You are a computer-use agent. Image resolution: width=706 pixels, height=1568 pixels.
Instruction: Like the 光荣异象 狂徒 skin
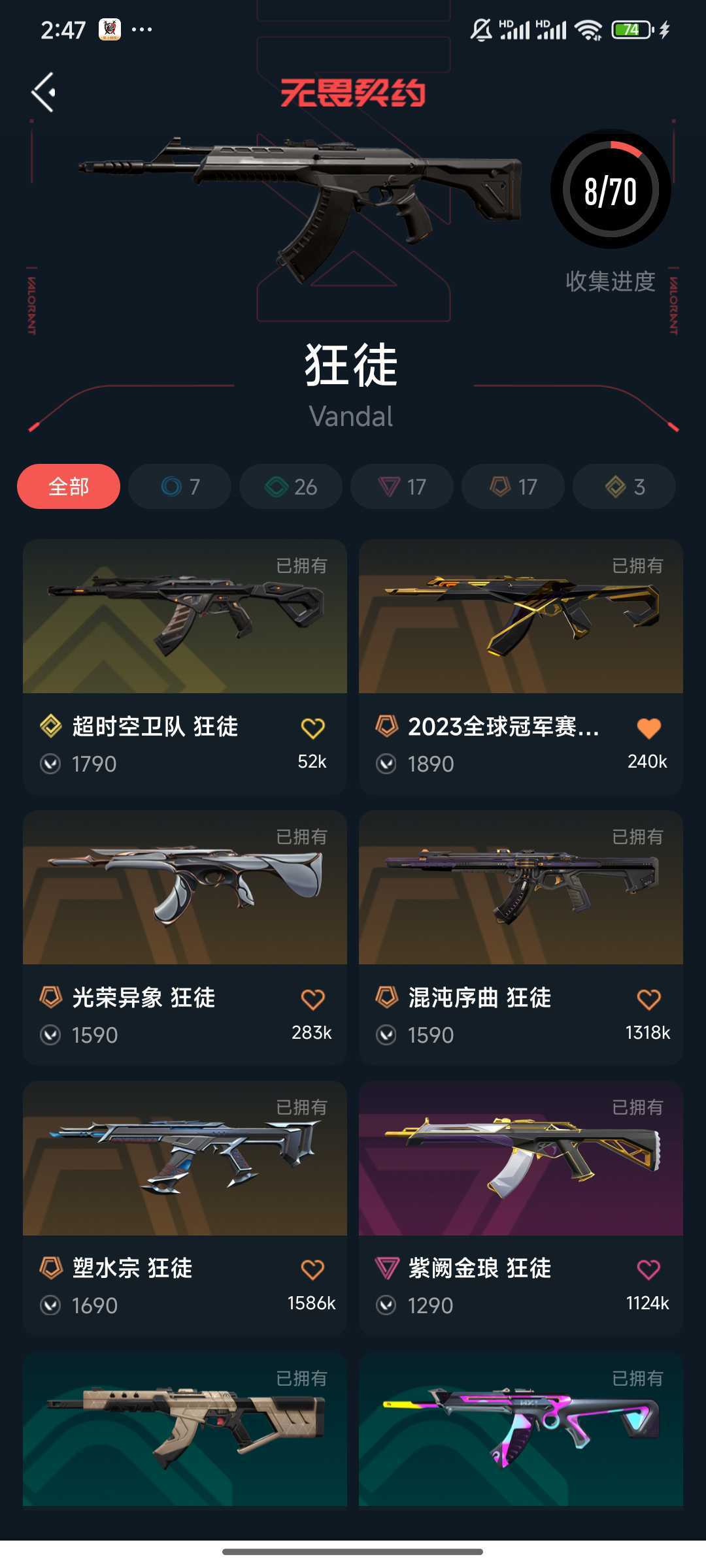pyautogui.click(x=312, y=999)
